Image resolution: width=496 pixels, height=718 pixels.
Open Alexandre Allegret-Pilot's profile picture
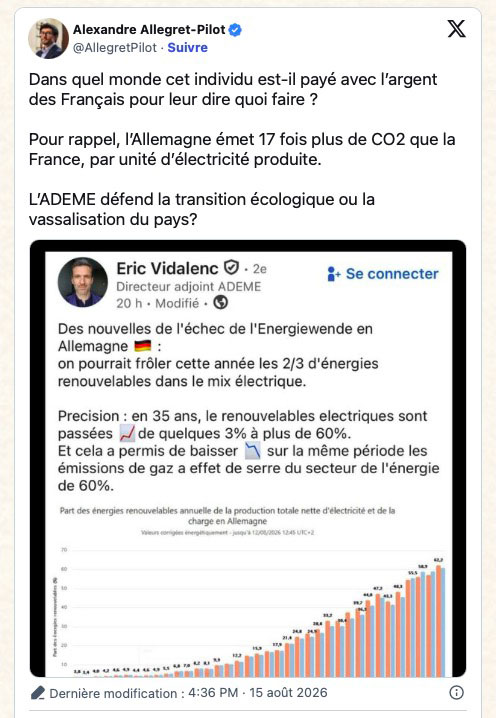point(49,38)
